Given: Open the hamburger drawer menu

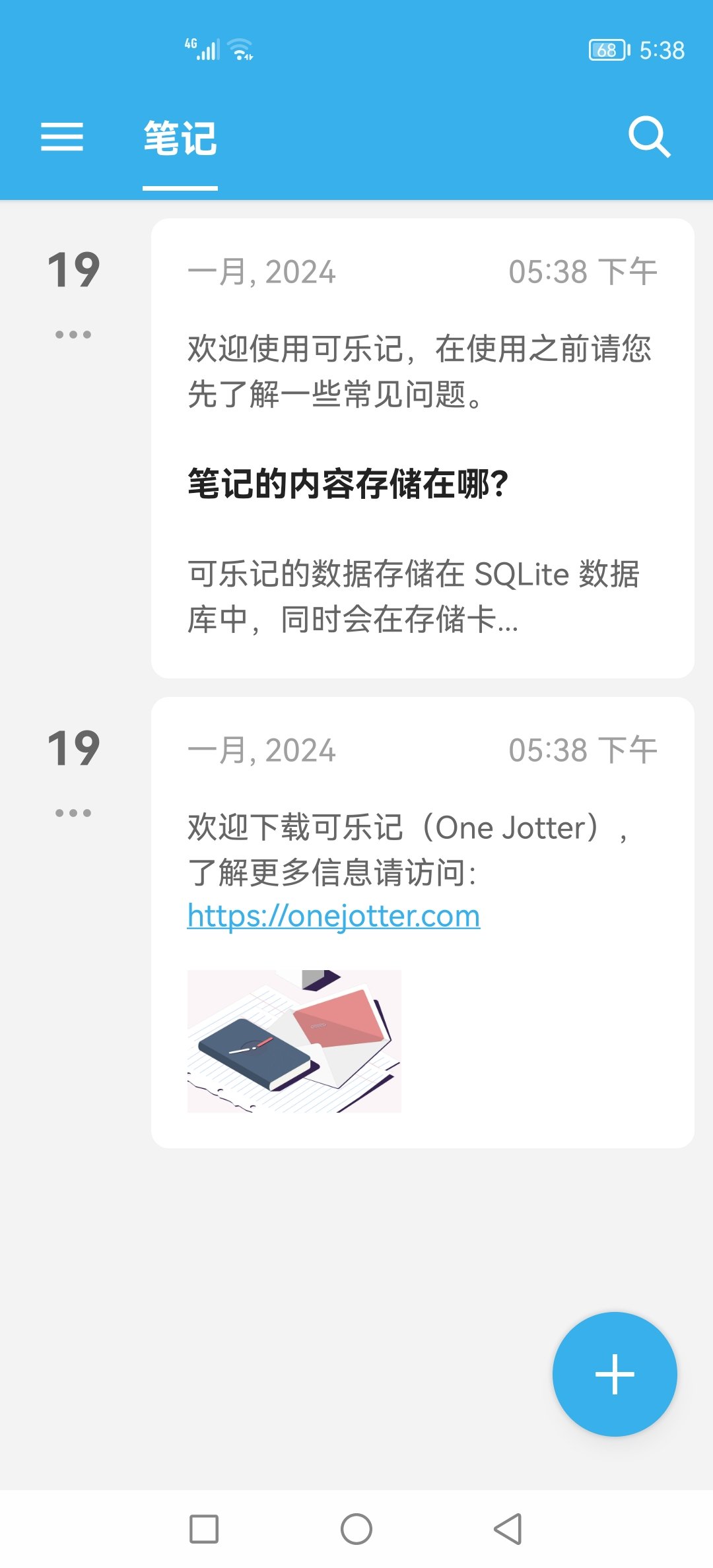Looking at the screenshot, I should click(62, 137).
